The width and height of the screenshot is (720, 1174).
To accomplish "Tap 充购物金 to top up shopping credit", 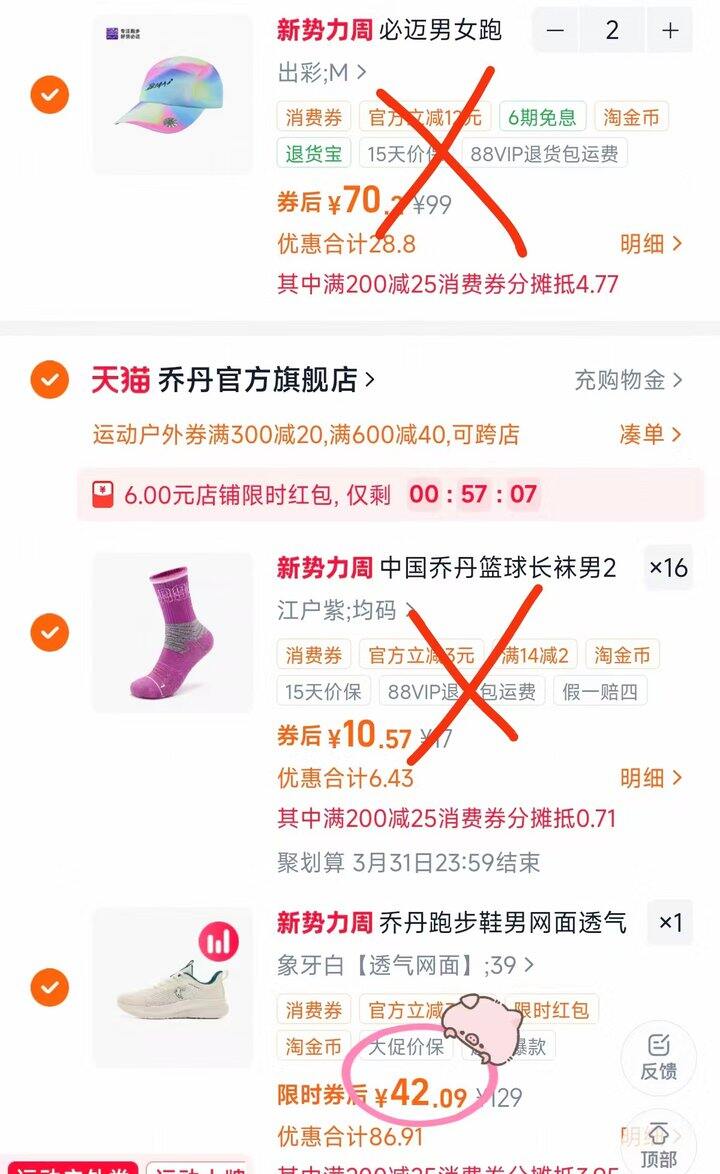I will 628,380.
